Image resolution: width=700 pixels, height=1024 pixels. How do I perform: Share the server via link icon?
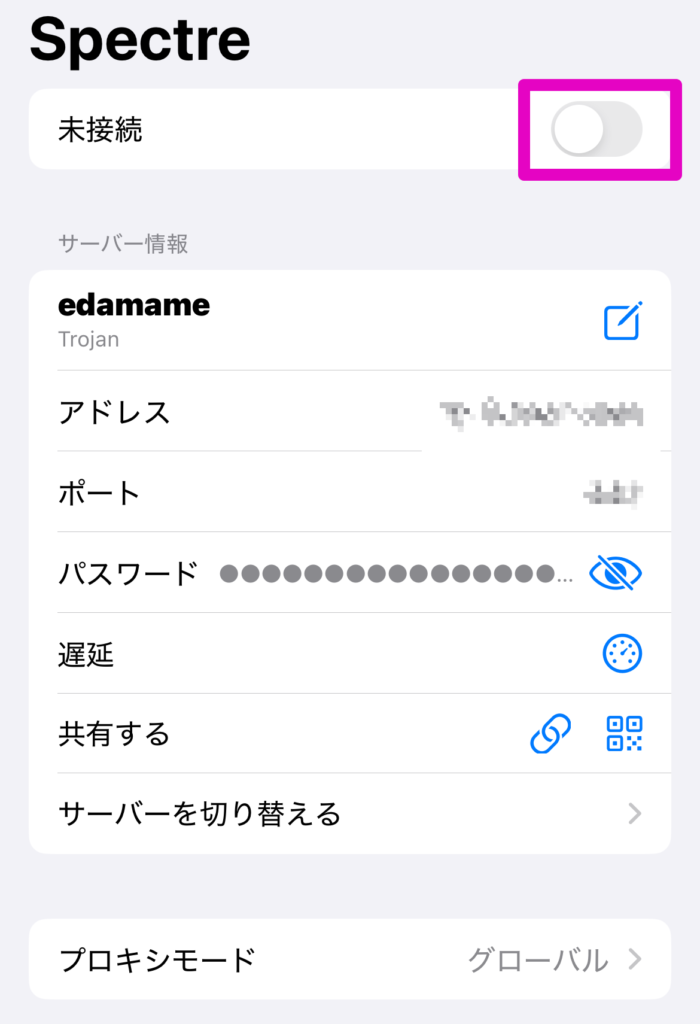550,734
